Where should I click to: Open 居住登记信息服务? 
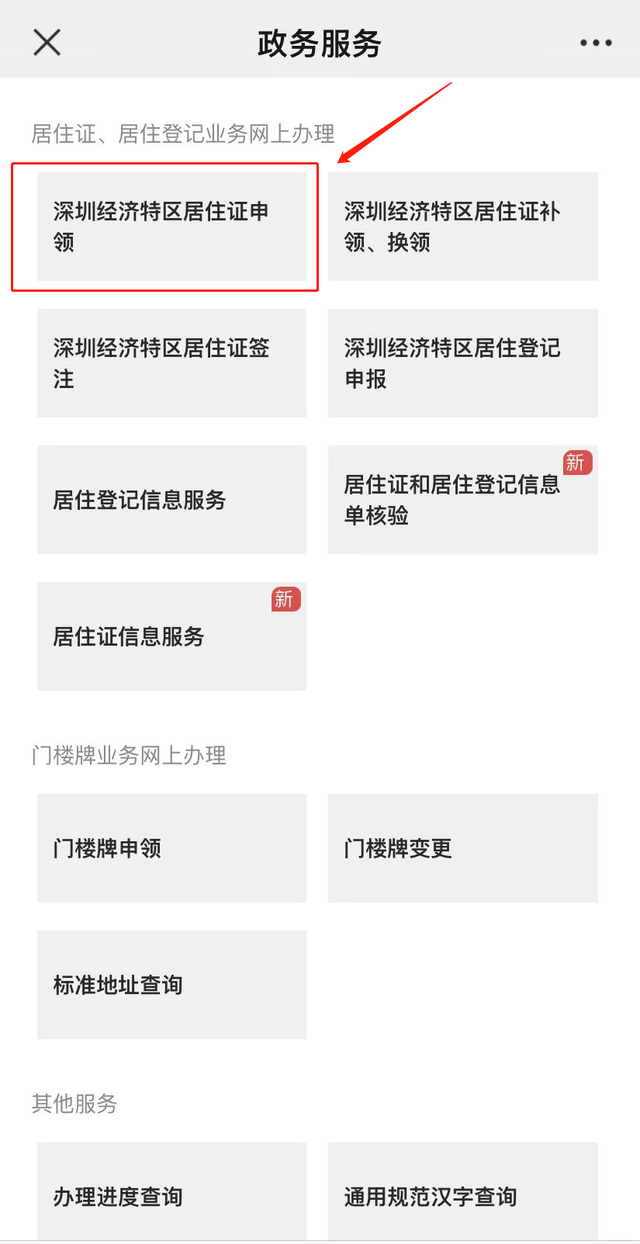click(x=172, y=500)
